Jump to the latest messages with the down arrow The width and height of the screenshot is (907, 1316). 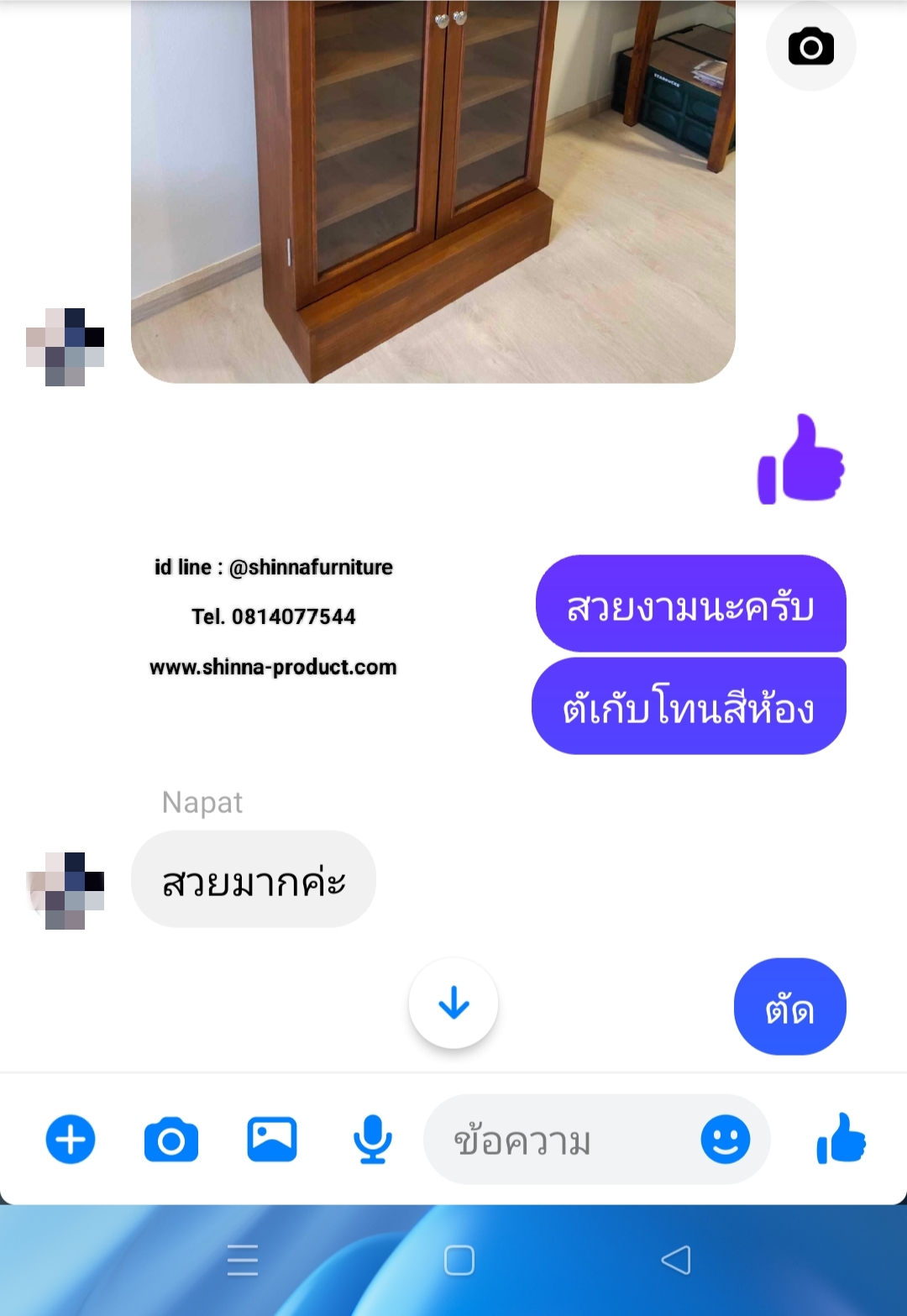coord(453,1003)
